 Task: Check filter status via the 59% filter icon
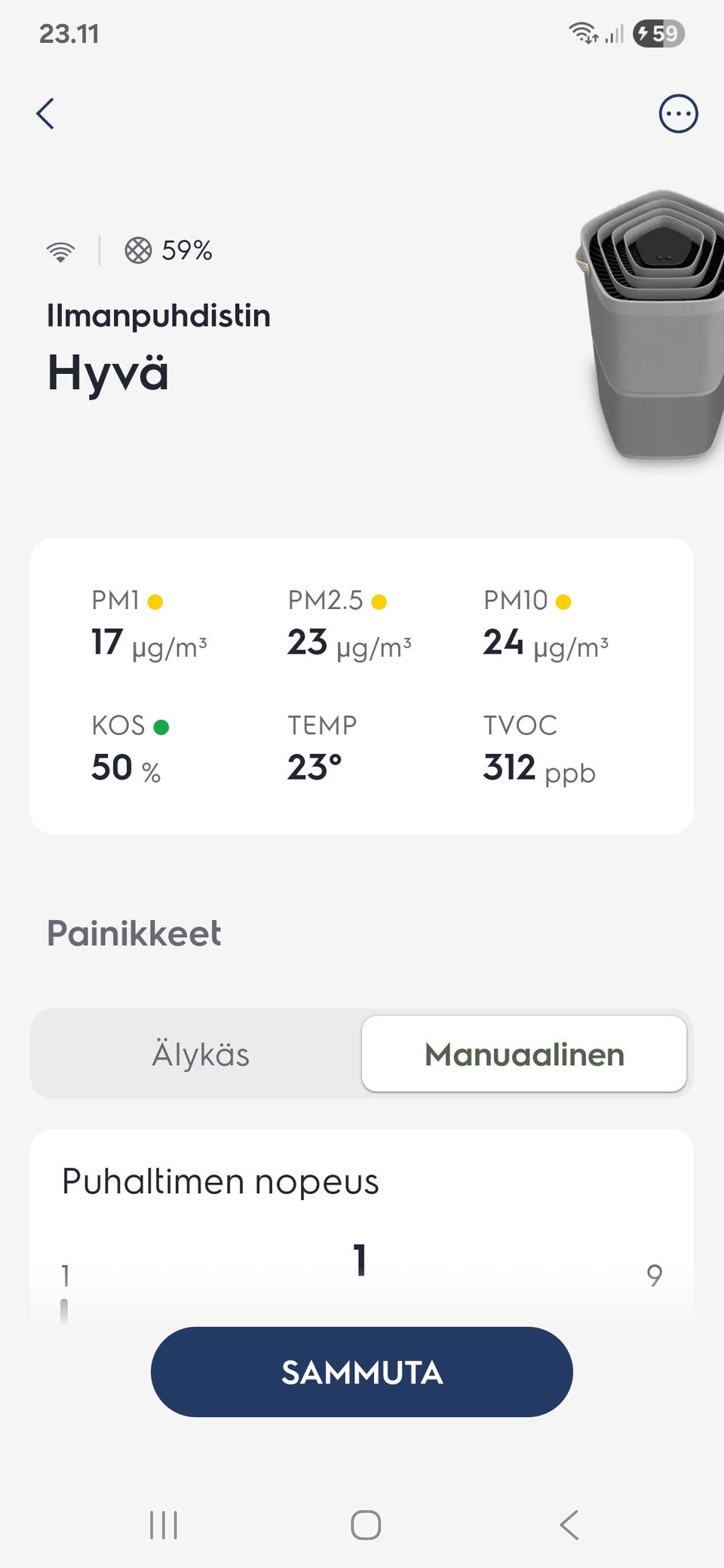click(140, 249)
